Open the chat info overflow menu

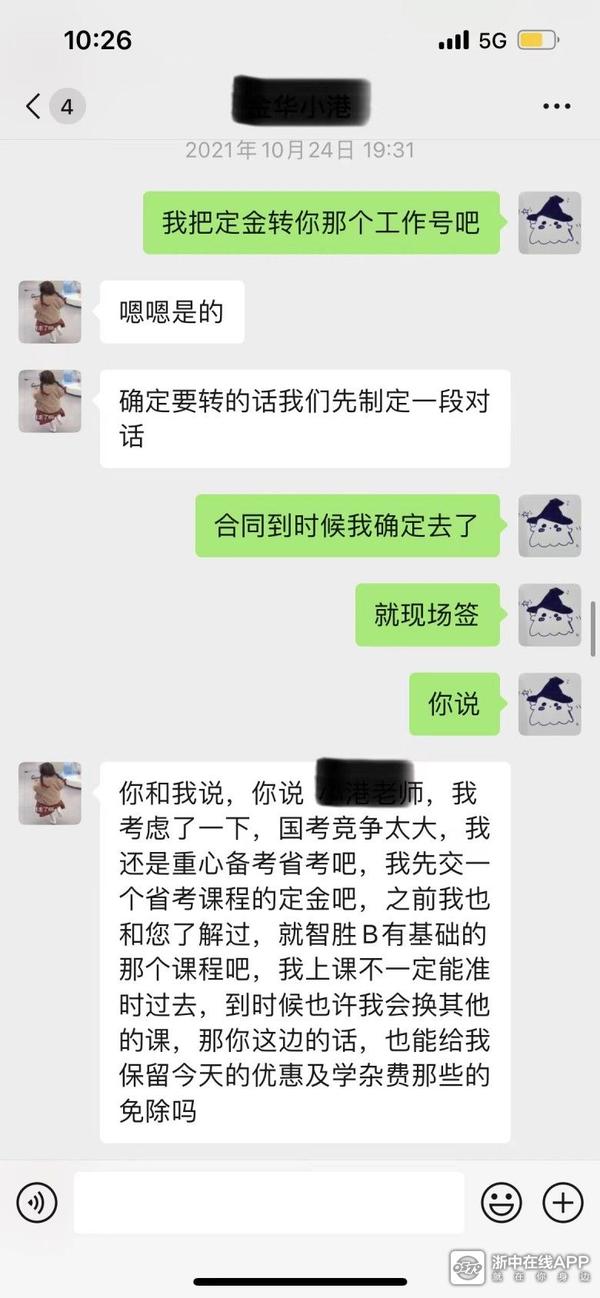click(x=556, y=106)
